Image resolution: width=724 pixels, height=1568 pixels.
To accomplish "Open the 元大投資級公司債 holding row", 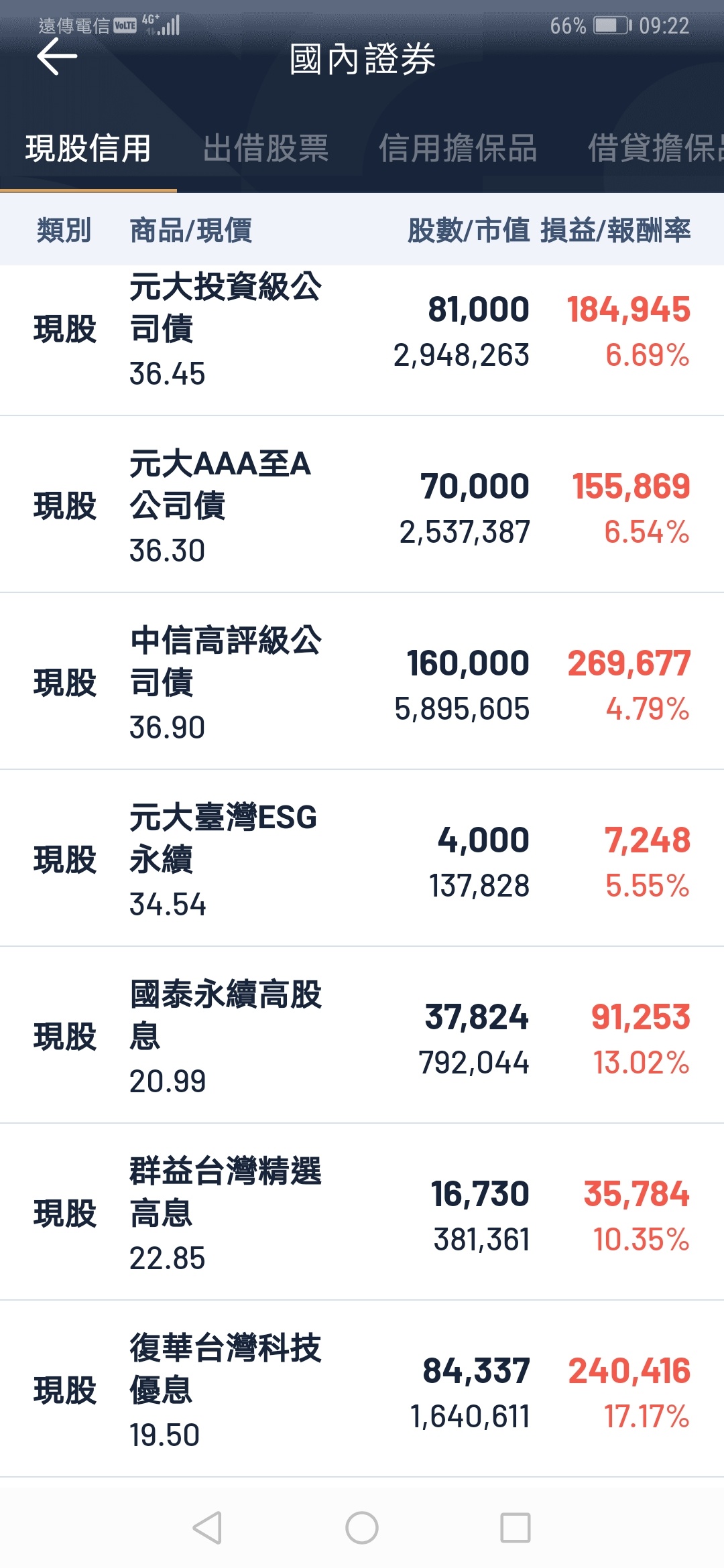I will tap(362, 340).
